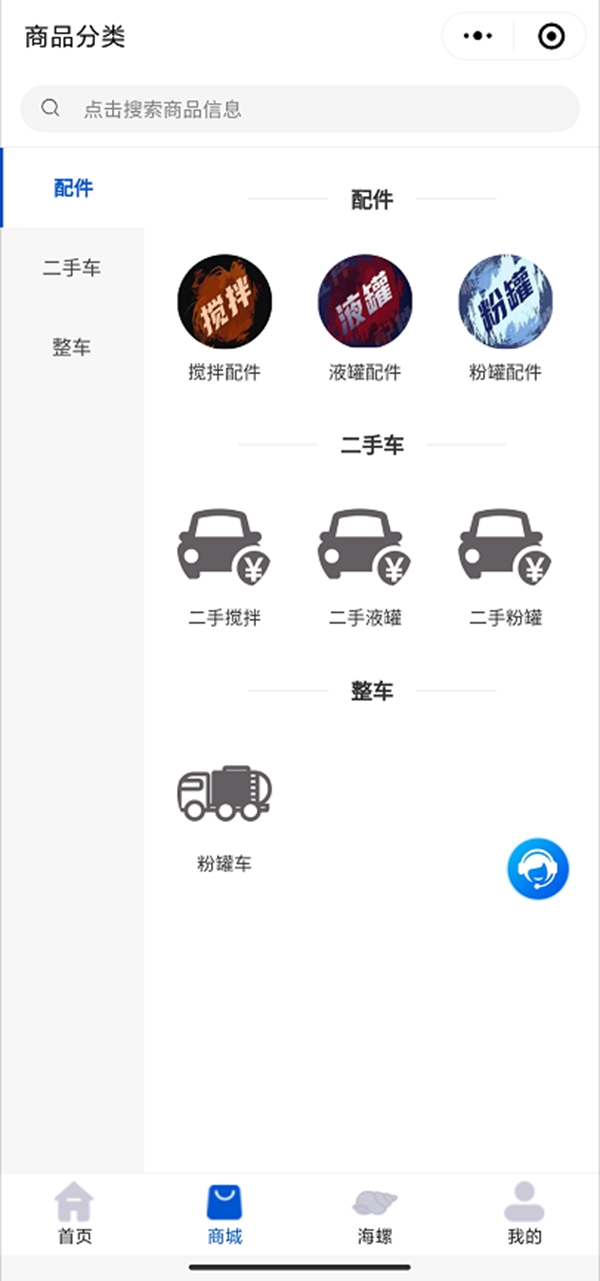Select the 配件 category in the sidebar
600x1281 pixels.
tap(73, 188)
